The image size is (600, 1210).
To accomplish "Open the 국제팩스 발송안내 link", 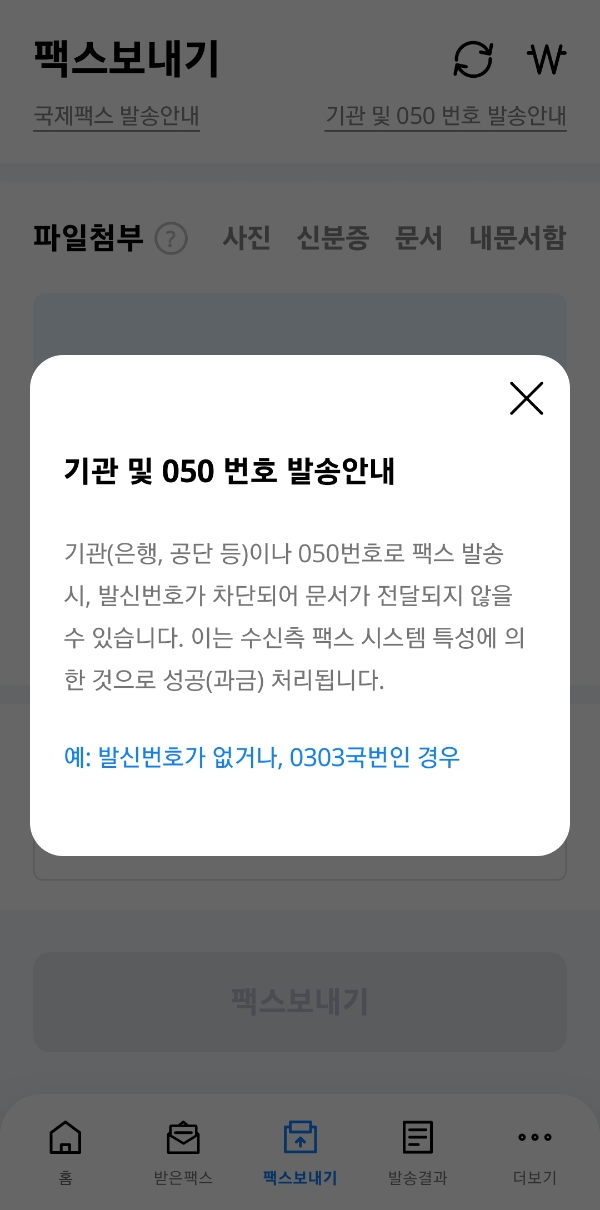I will click(116, 115).
